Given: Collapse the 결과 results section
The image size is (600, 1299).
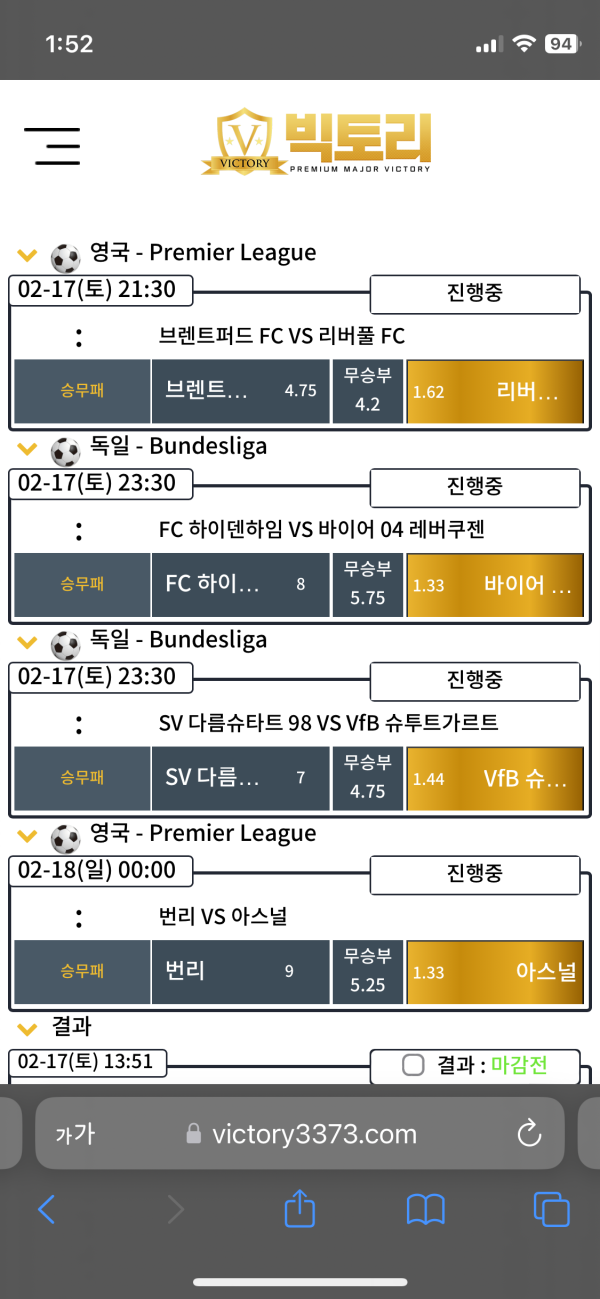Looking at the screenshot, I should click(27, 1027).
